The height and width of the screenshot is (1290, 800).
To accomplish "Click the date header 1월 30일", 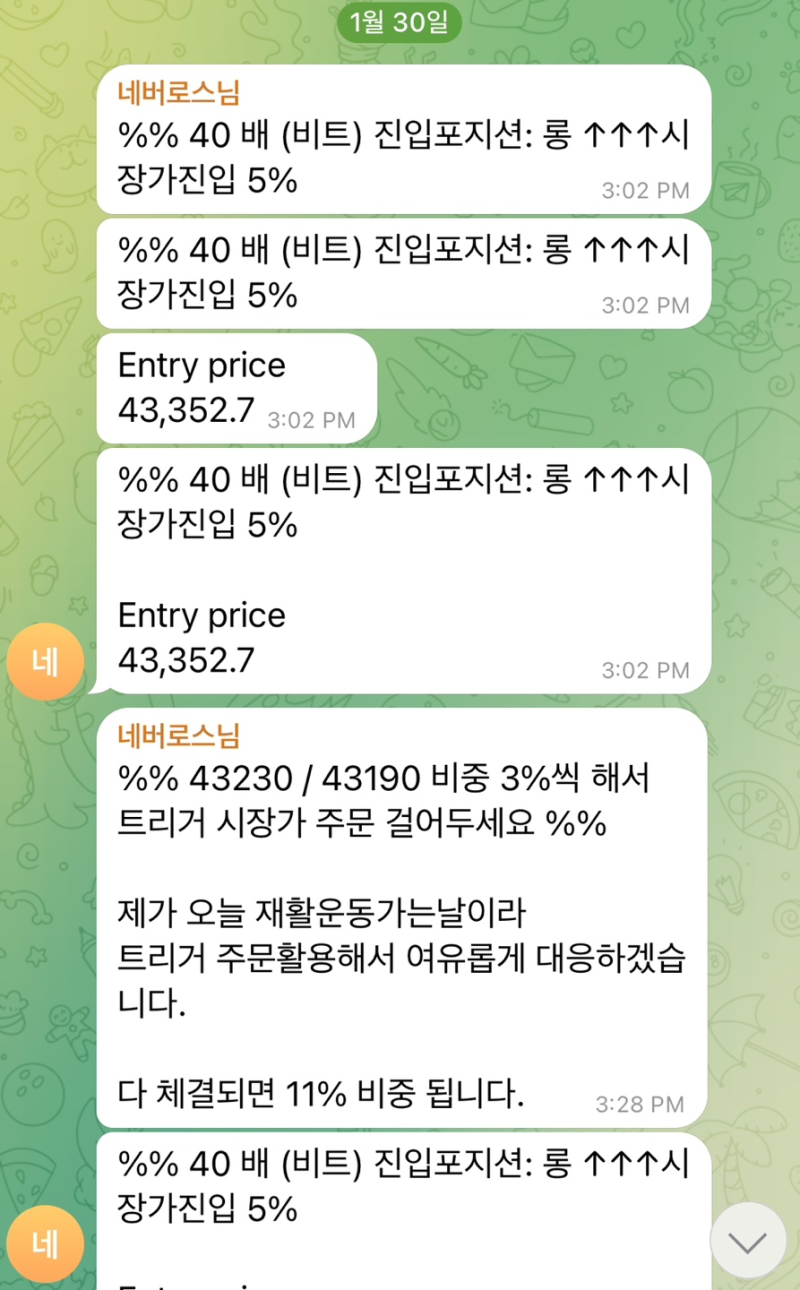I will [400, 20].
